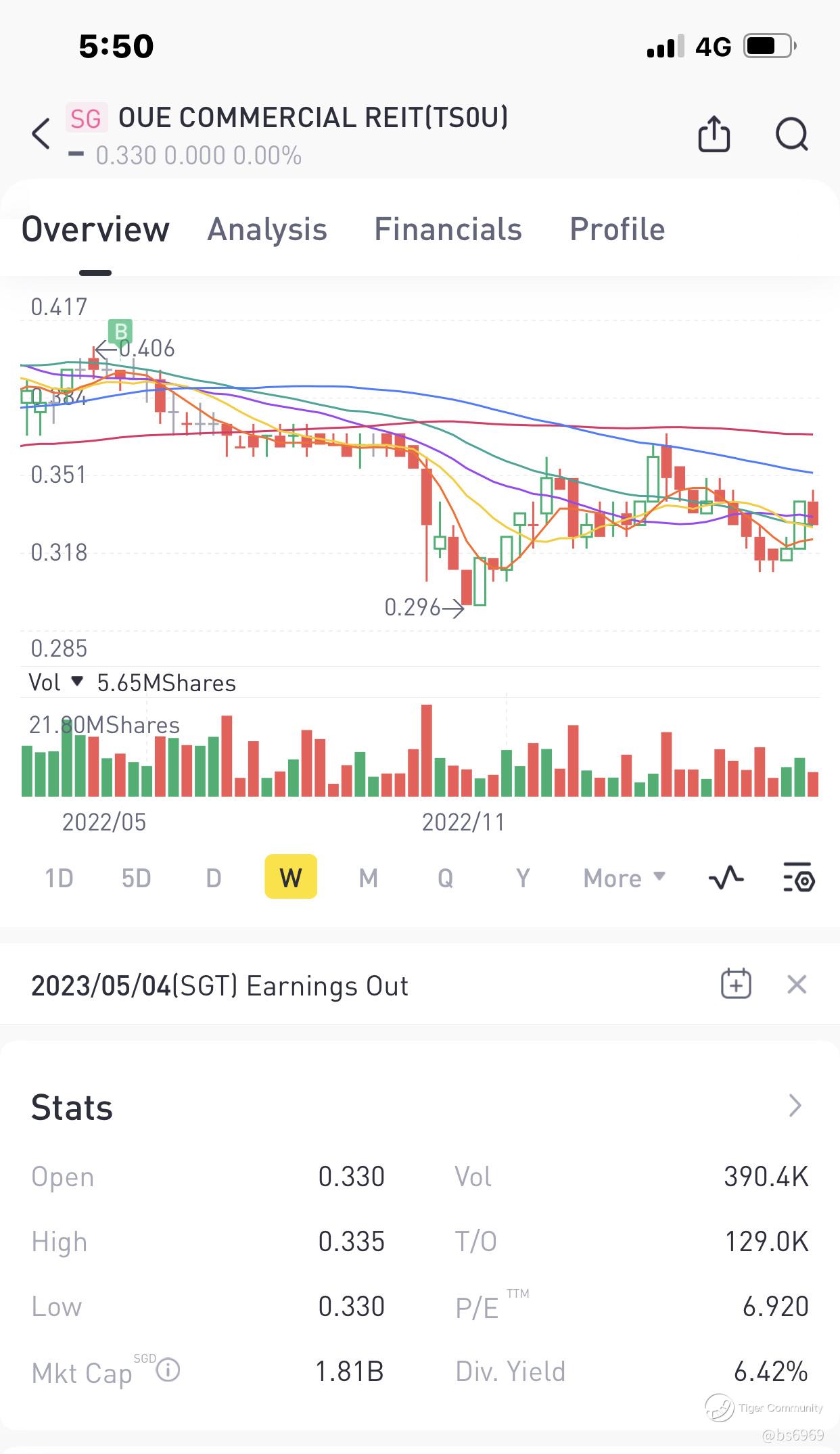Image resolution: width=840 pixels, height=1454 pixels.
Task: Switch to the Analysis tab
Action: 267,229
